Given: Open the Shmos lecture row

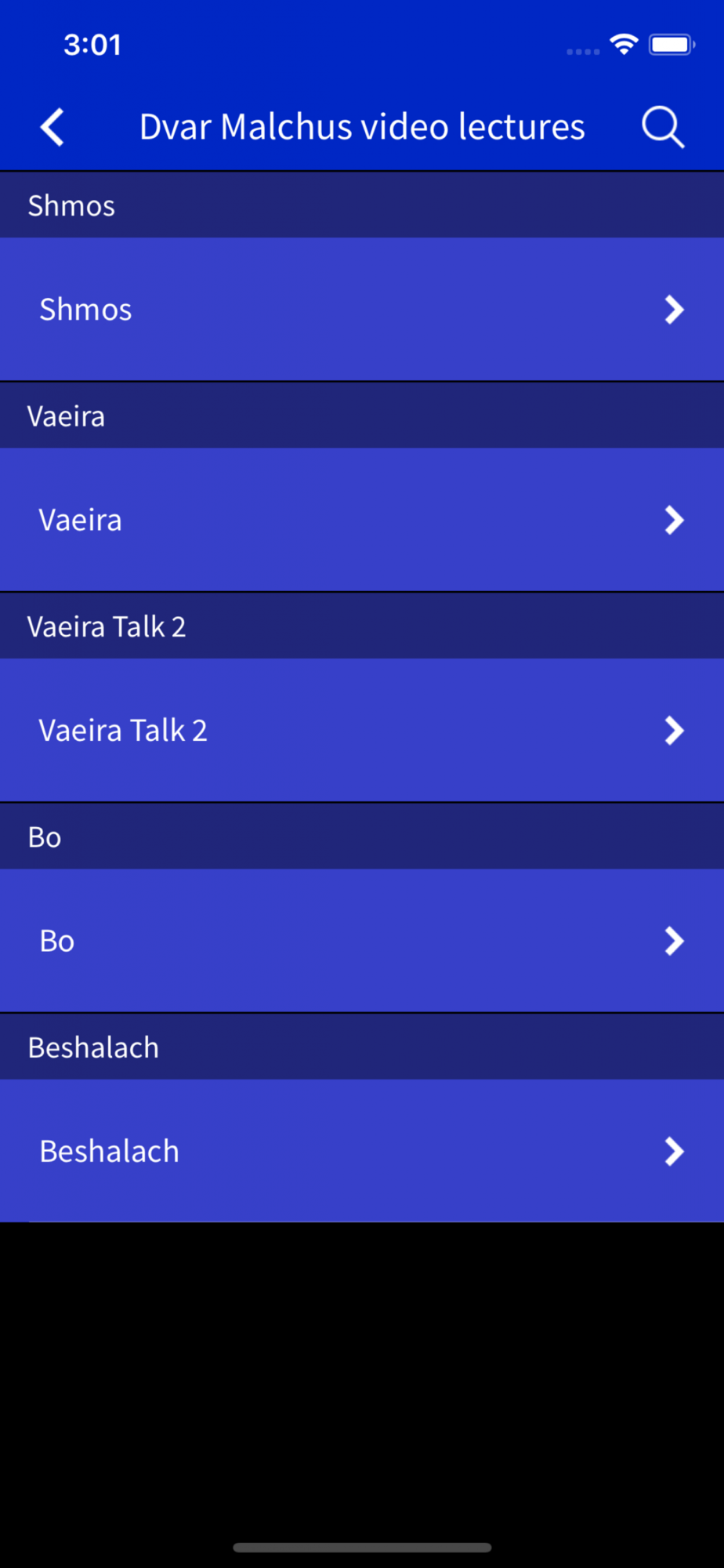Looking at the screenshot, I should click(x=361, y=309).
